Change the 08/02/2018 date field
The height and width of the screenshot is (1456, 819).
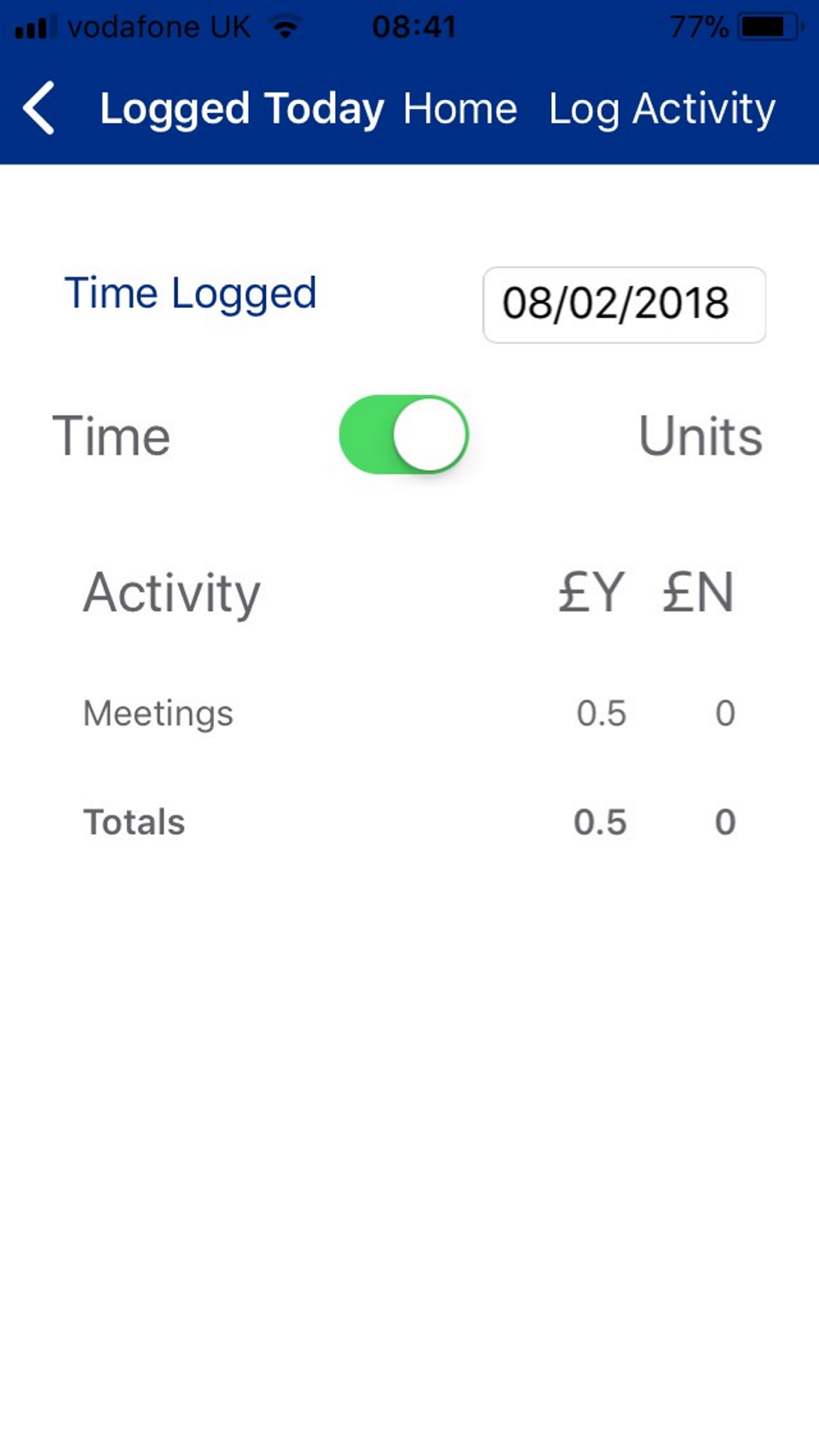(x=624, y=305)
